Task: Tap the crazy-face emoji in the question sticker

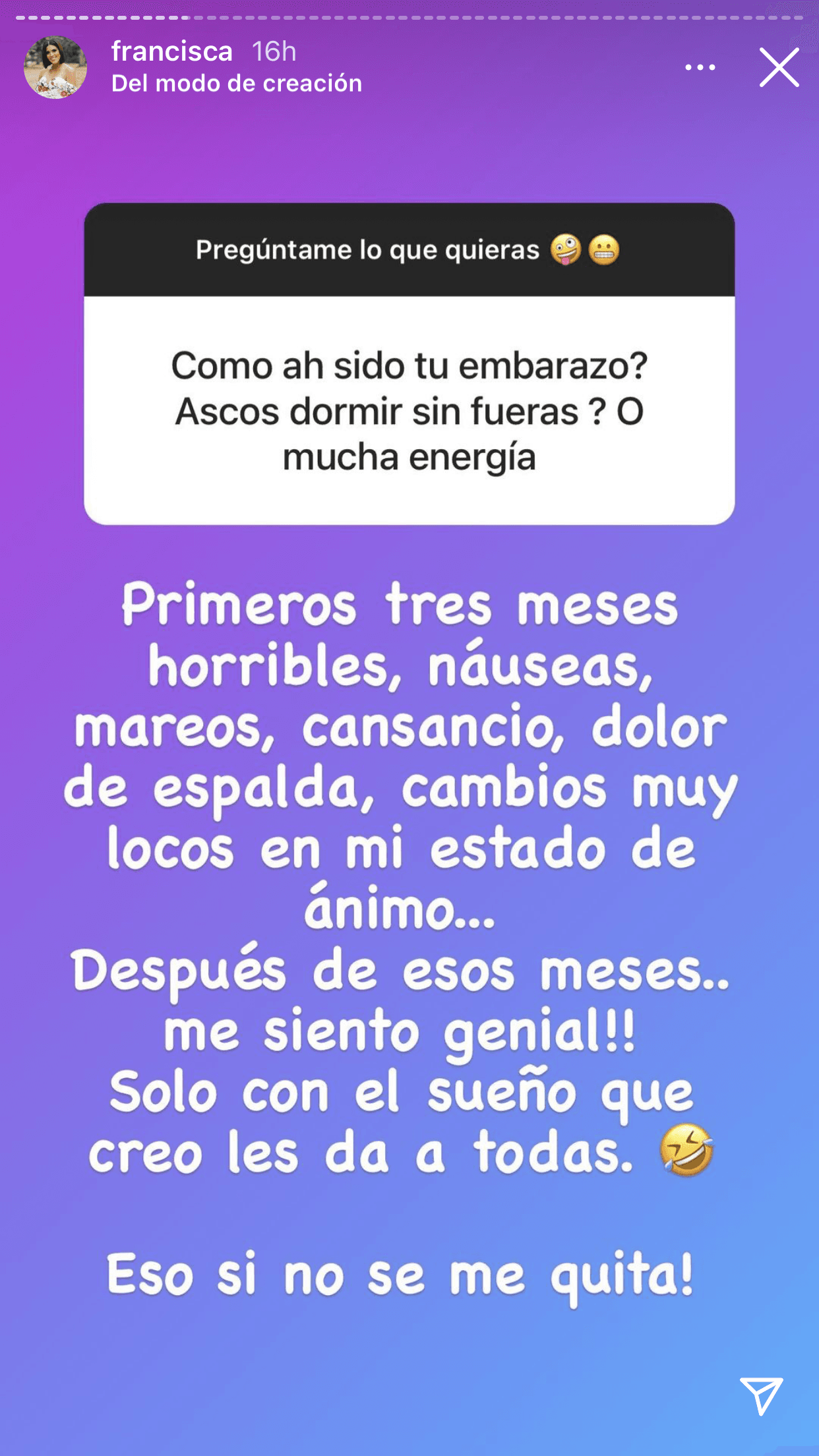Action: coord(566,249)
